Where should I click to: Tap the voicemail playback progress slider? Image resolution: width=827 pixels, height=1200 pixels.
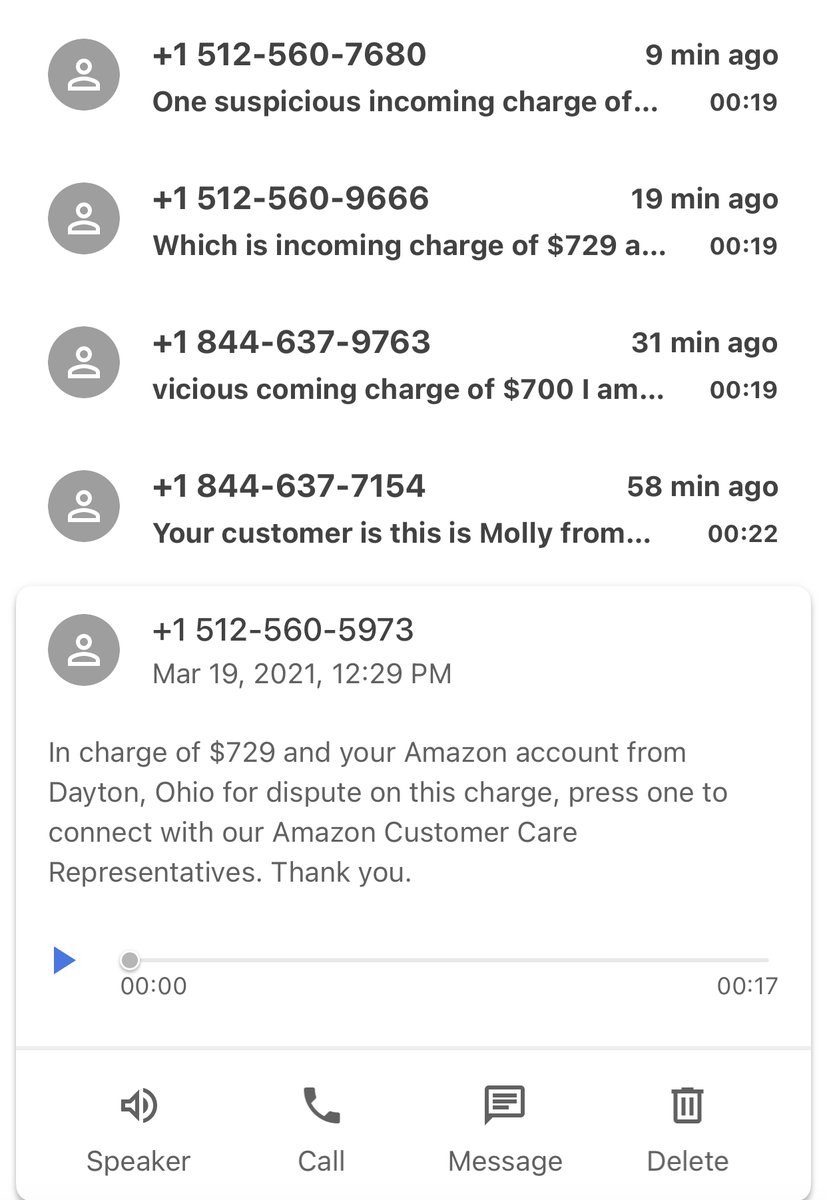pos(448,961)
